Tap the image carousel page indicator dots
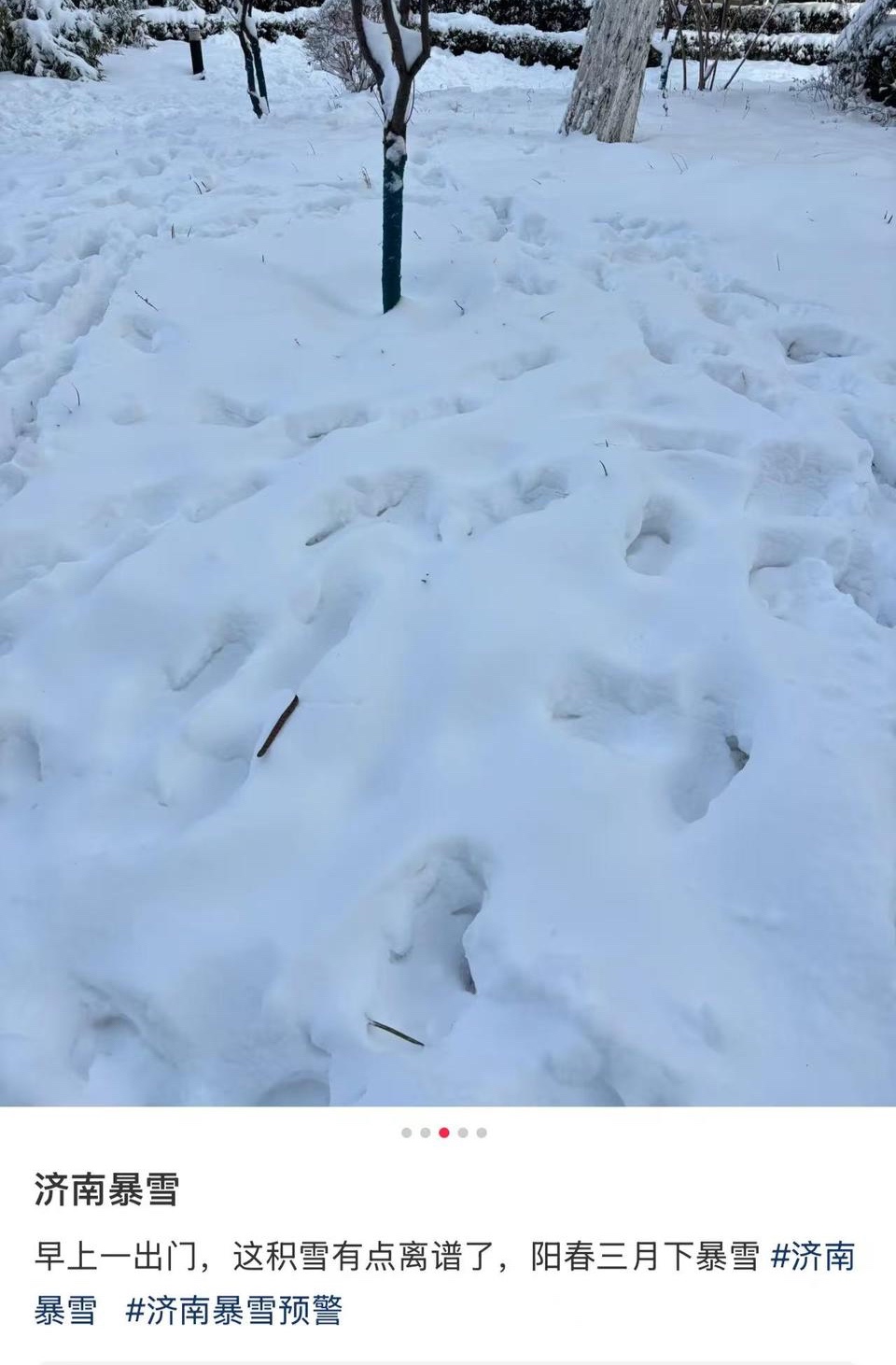The height and width of the screenshot is (1365, 896). (444, 1133)
